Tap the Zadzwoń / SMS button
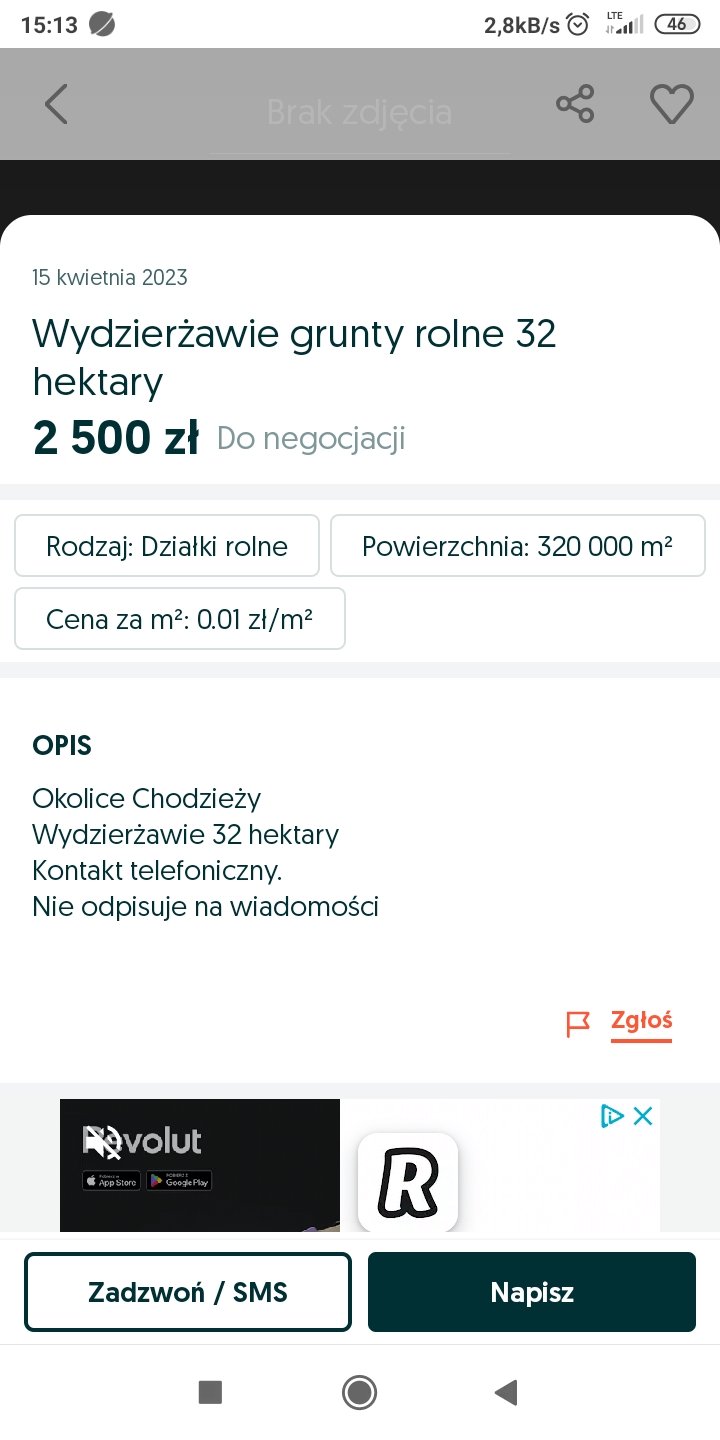Image resolution: width=720 pixels, height=1440 pixels. 188,1292
